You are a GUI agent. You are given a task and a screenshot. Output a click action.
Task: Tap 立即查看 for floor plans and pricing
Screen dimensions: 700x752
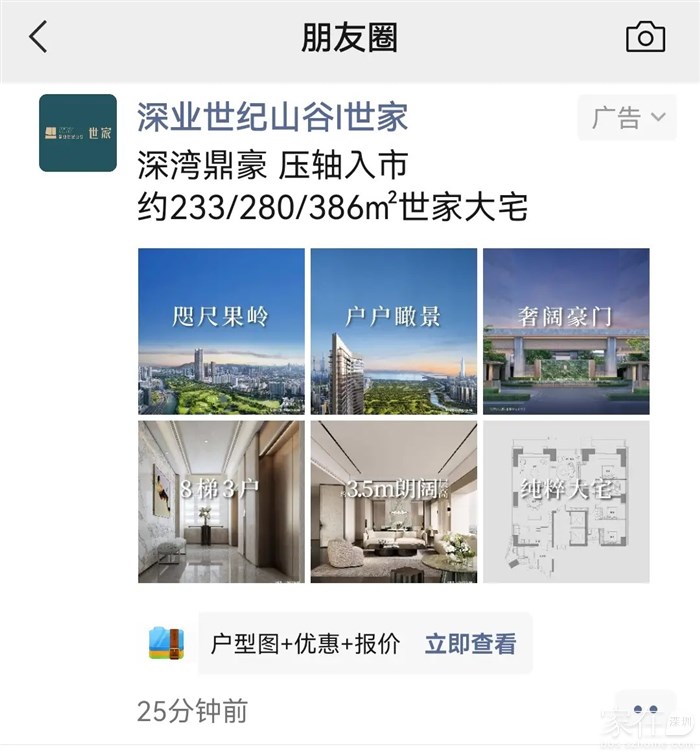pos(470,644)
